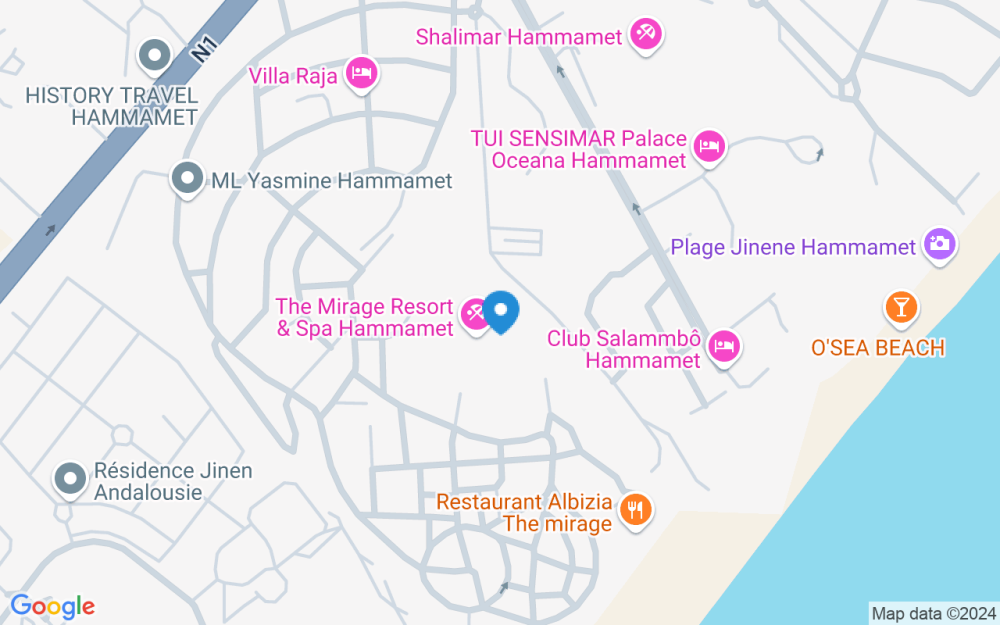1000x625 pixels.
Task: Tap the O'SEA BEACH bar marker
Action: pos(901,309)
